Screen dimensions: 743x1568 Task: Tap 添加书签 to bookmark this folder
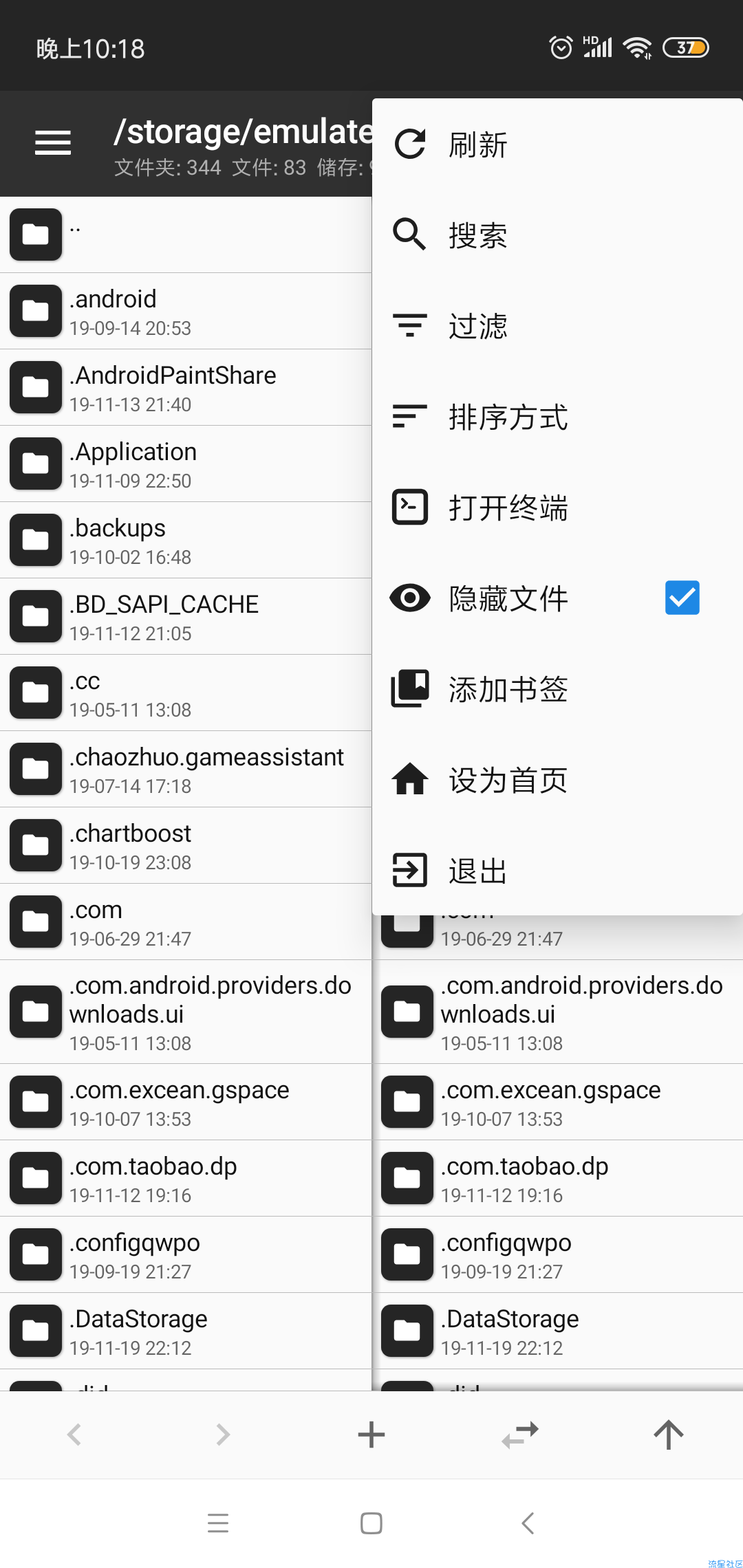pyautogui.click(x=557, y=689)
